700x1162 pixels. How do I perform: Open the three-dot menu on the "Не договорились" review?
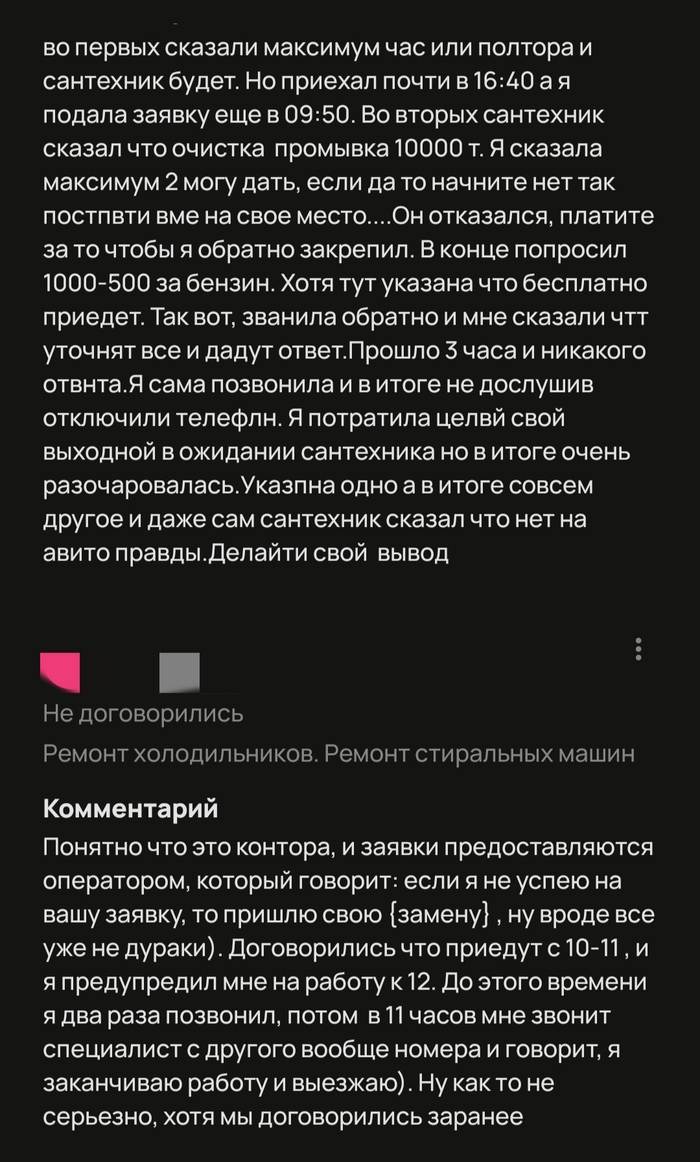(638, 649)
